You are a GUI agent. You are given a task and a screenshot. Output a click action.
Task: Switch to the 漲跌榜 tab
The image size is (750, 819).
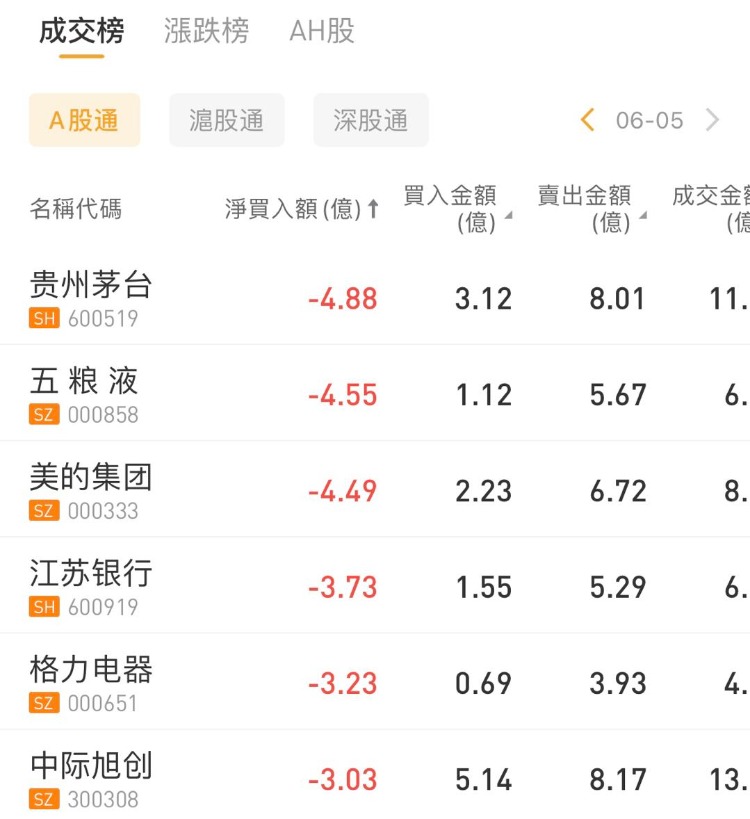(206, 31)
